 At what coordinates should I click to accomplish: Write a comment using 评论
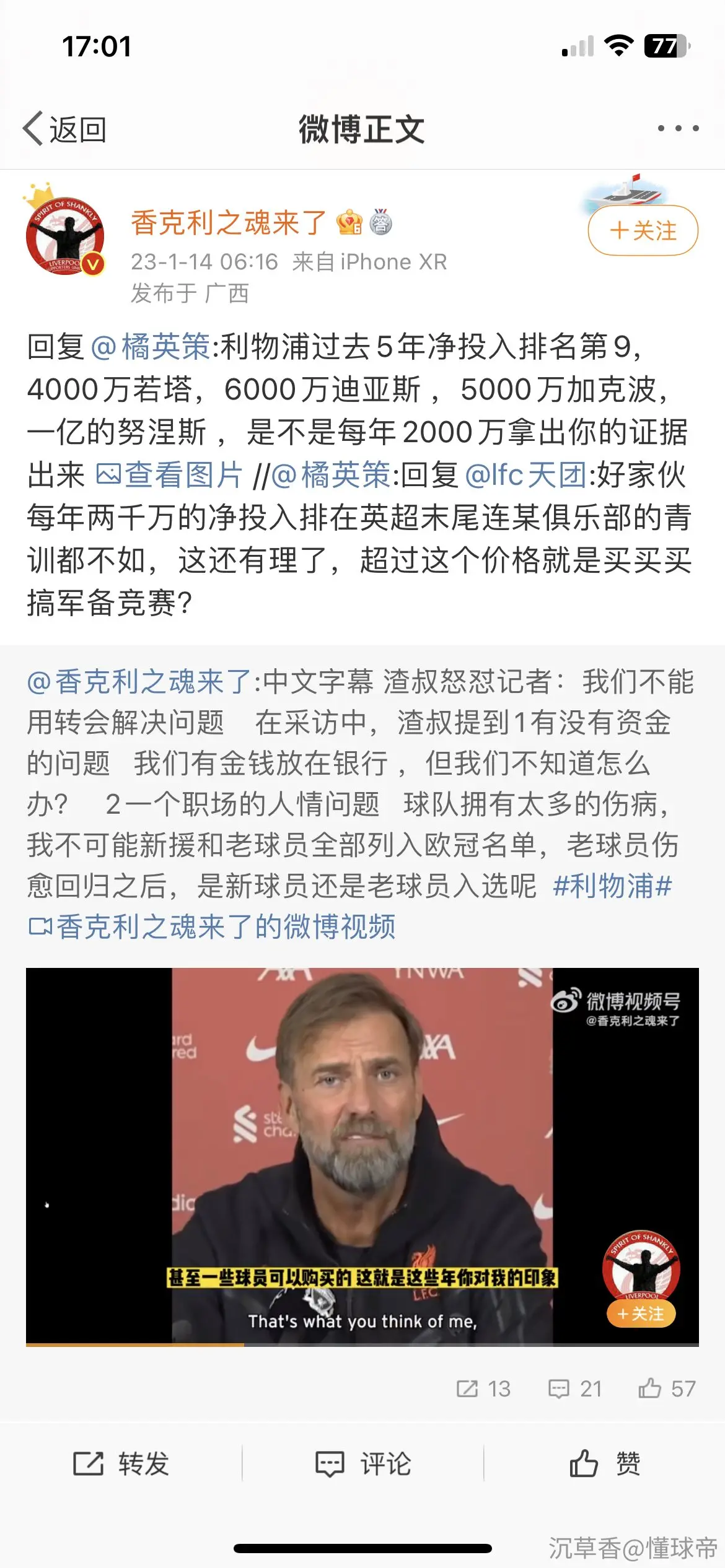click(x=362, y=1464)
